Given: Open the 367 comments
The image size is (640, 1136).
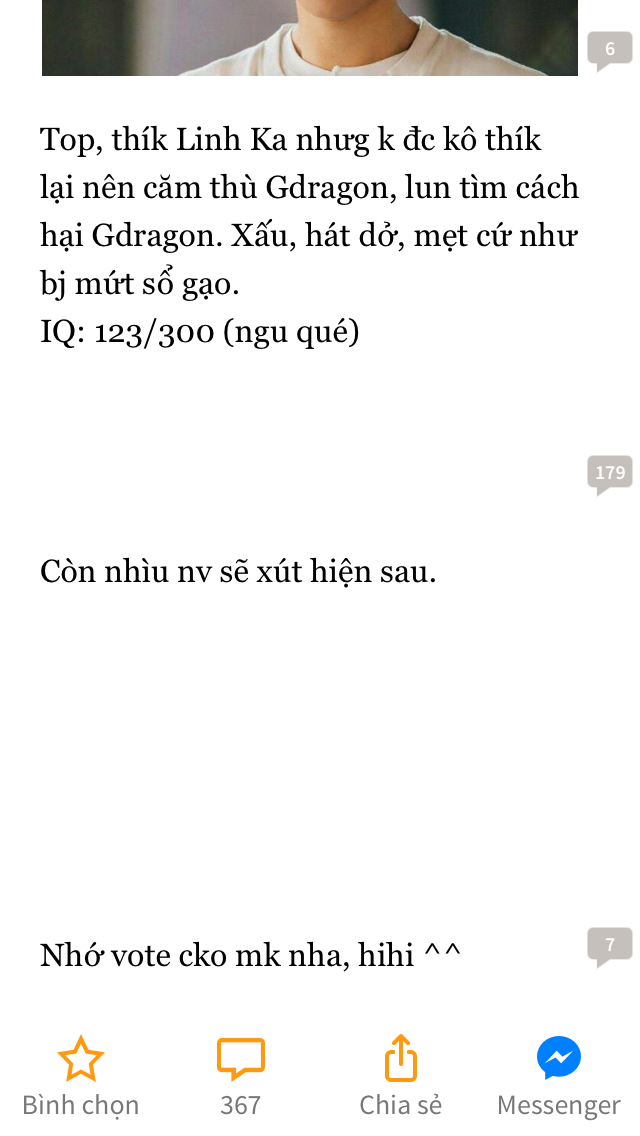Looking at the screenshot, I should pyautogui.click(x=241, y=1076).
